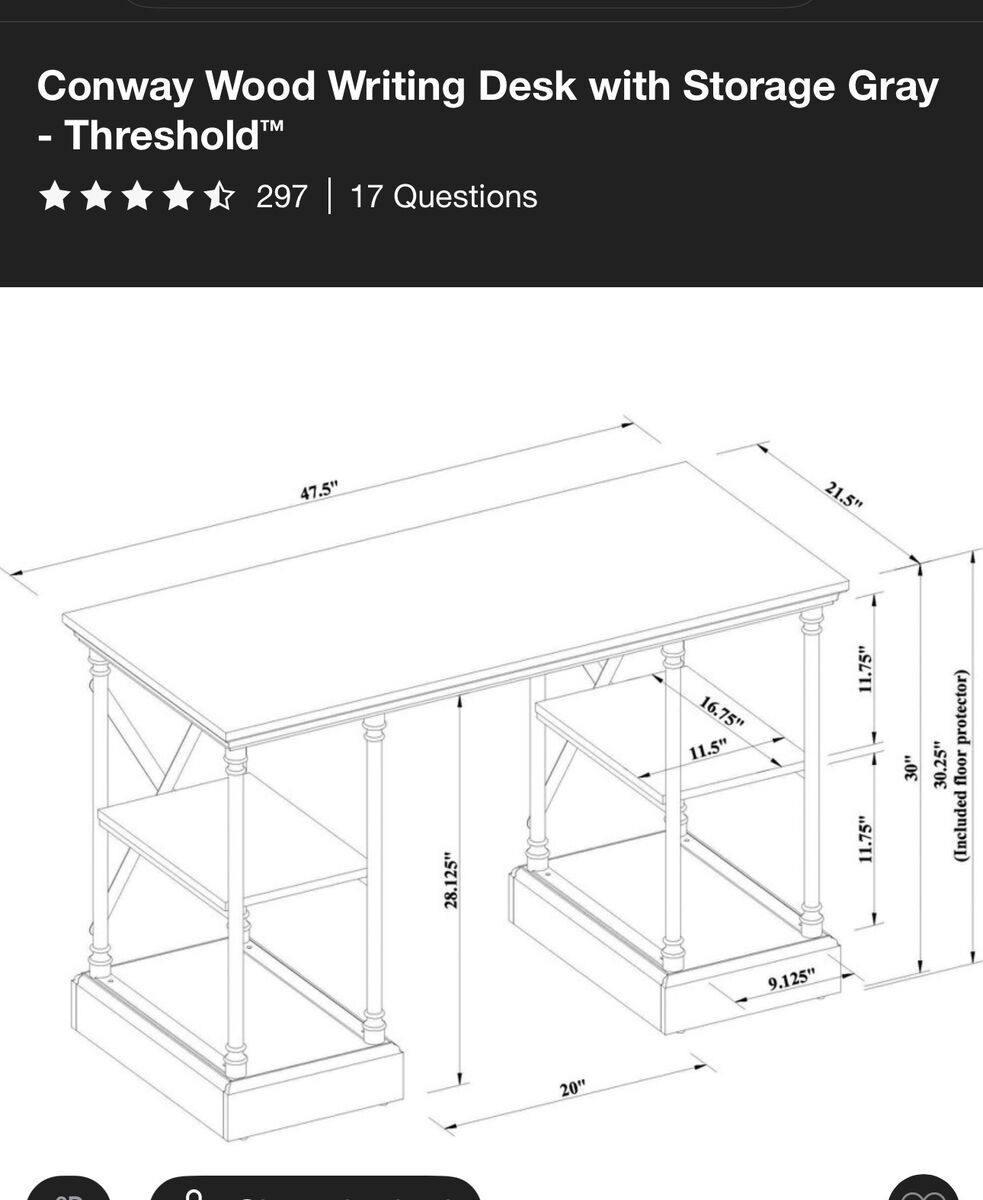Screen dimensions: 983x1200
Task: View the 17 Questions section
Action: pyautogui.click(x=443, y=196)
